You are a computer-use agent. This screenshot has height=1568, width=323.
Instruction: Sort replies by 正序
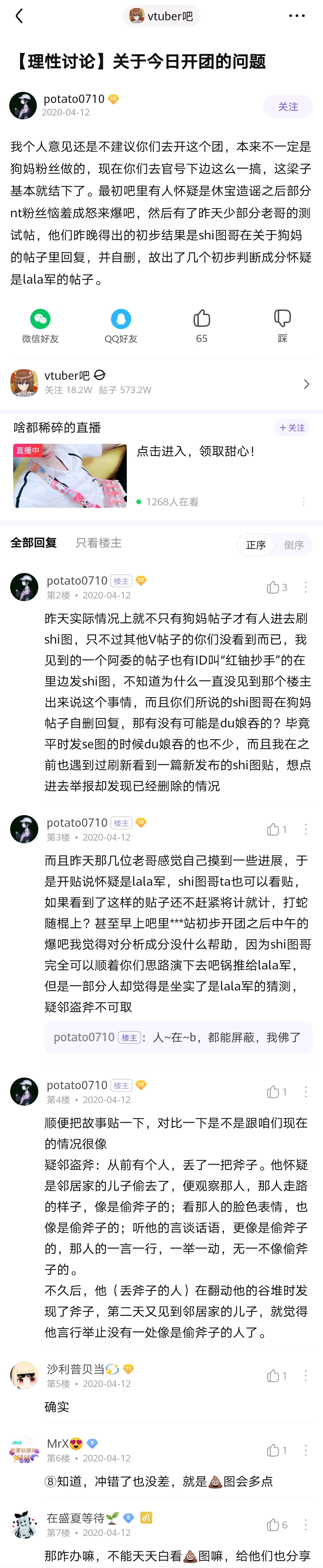256,545
